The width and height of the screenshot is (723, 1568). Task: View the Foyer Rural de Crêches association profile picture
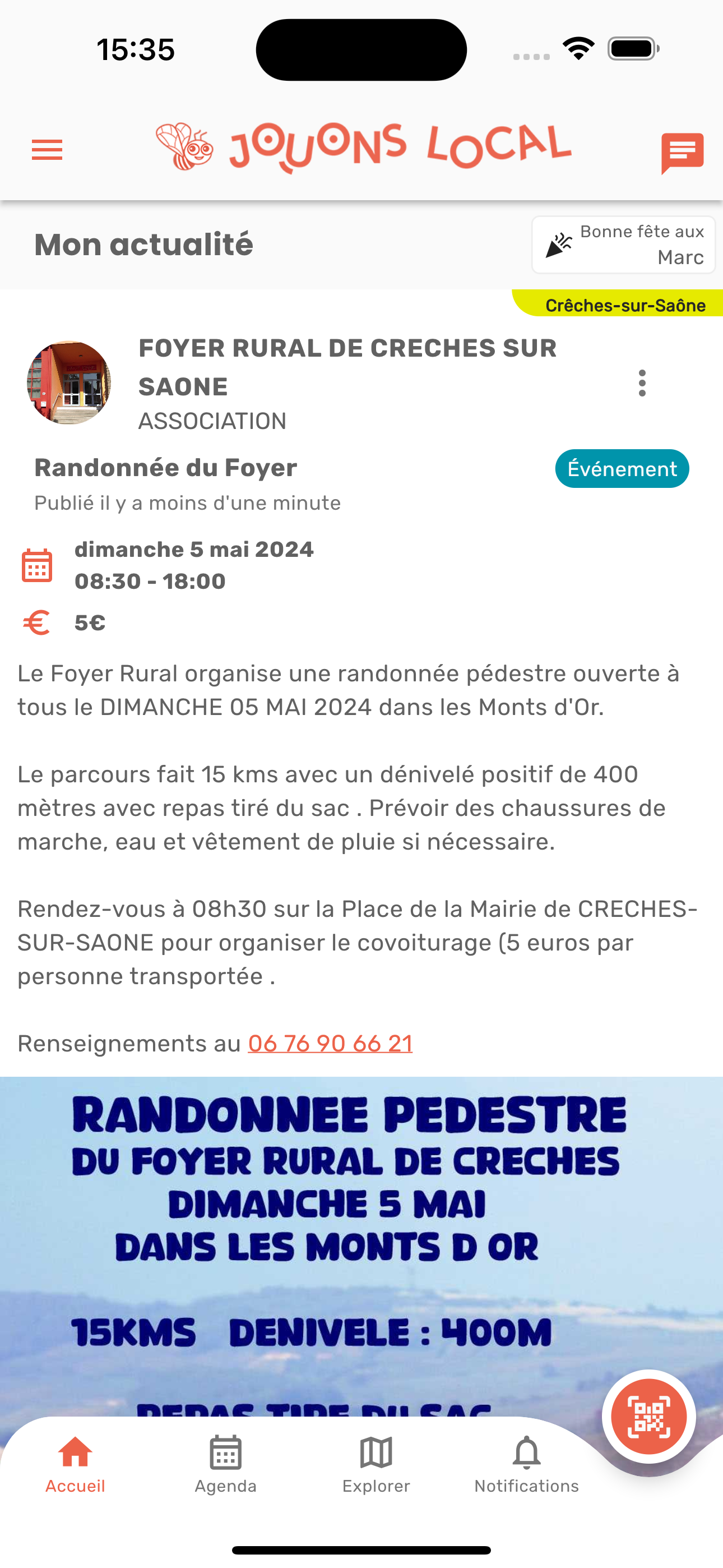pyautogui.click(x=69, y=383)
